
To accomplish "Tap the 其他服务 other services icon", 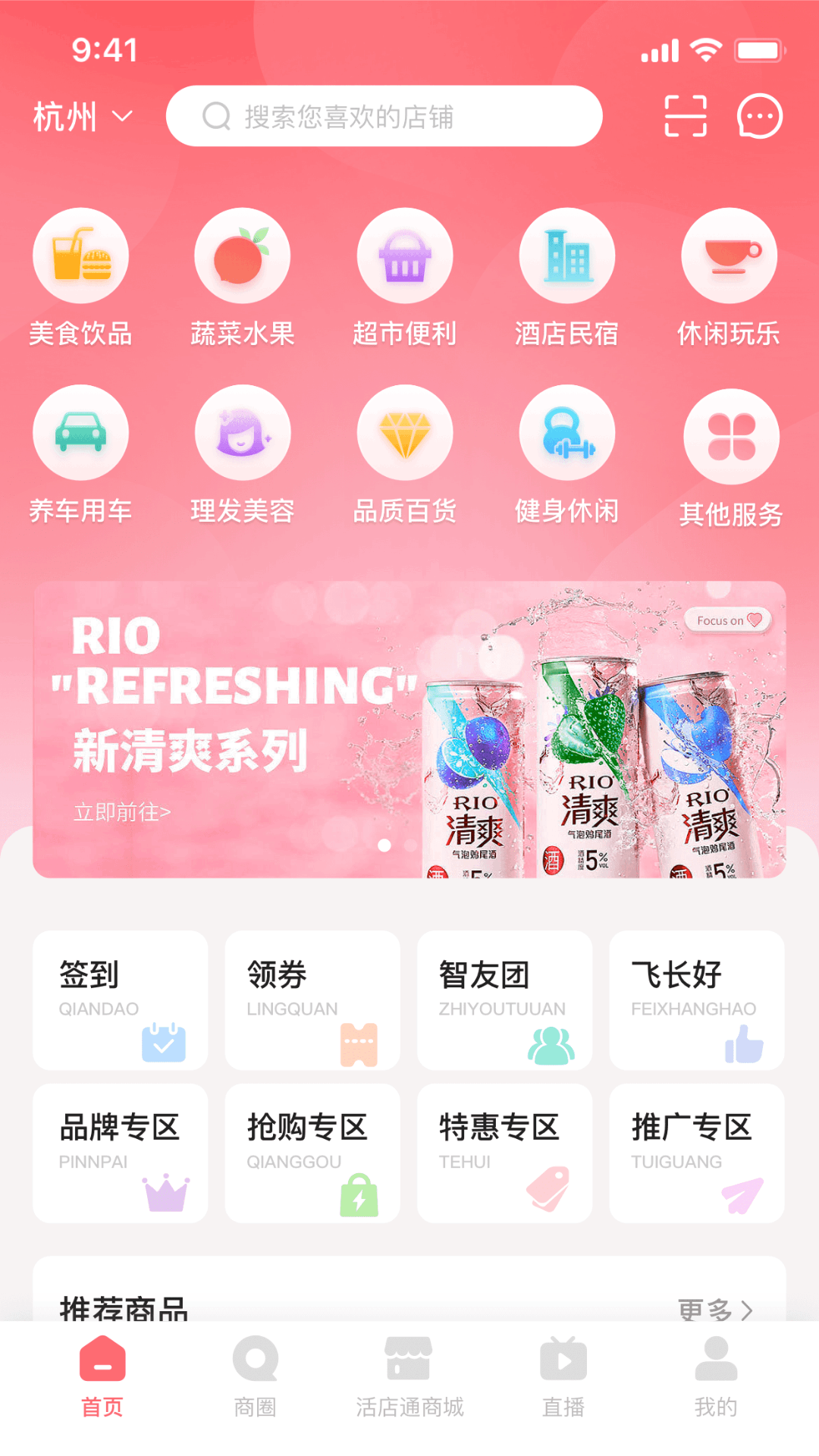I will pyautogui.click(x=730, y=432).
